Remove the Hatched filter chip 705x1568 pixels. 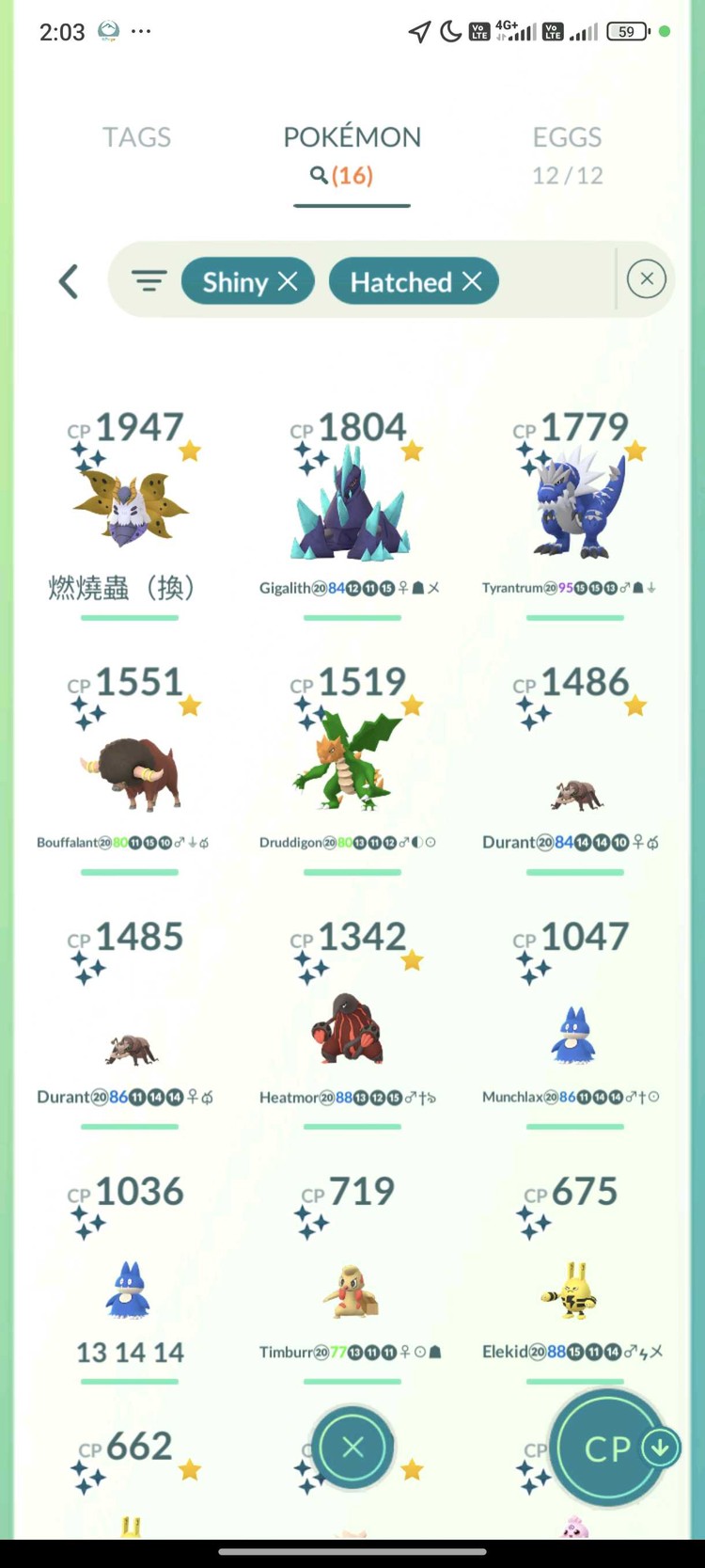click(x=473, y=281)
